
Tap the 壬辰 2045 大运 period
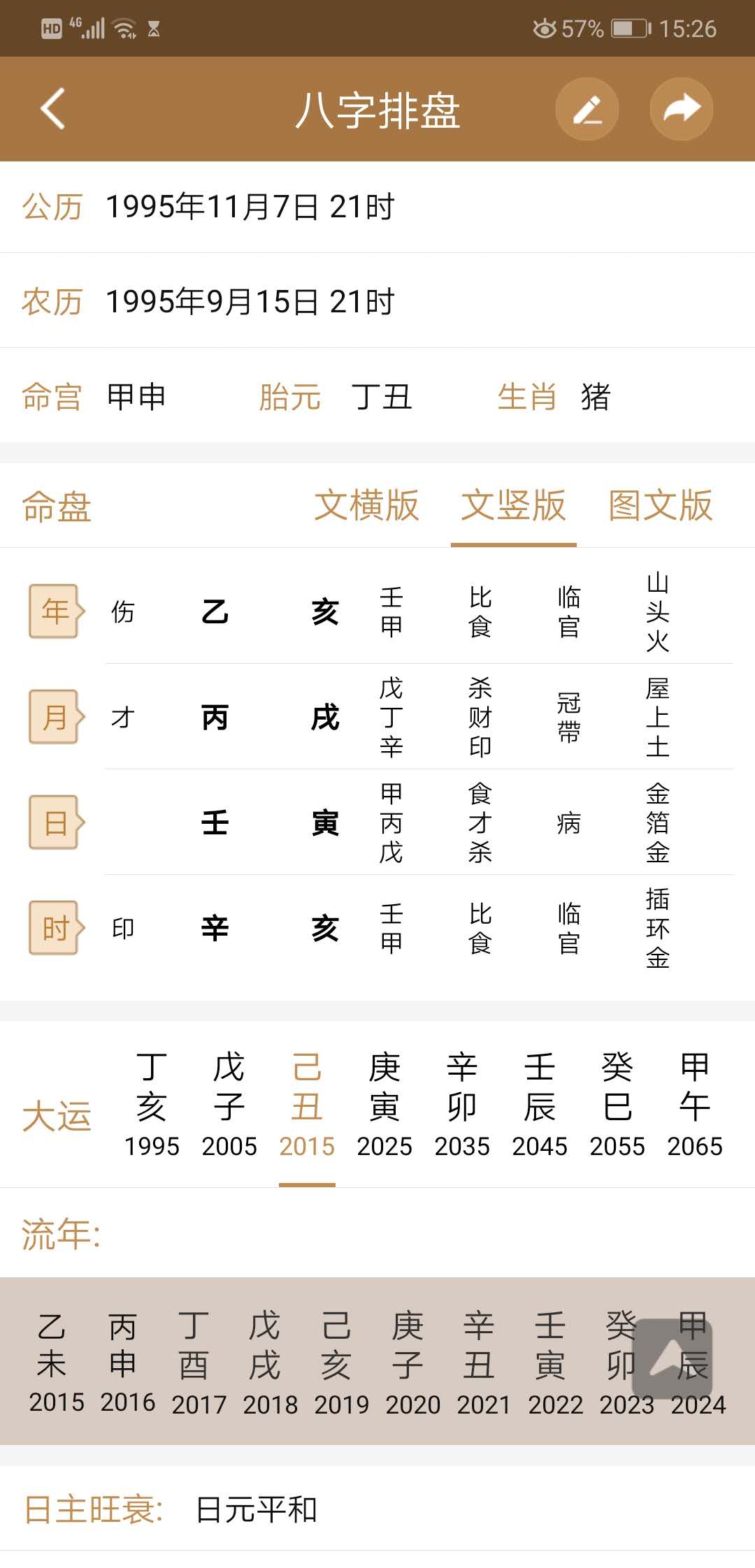(540, 1105)
